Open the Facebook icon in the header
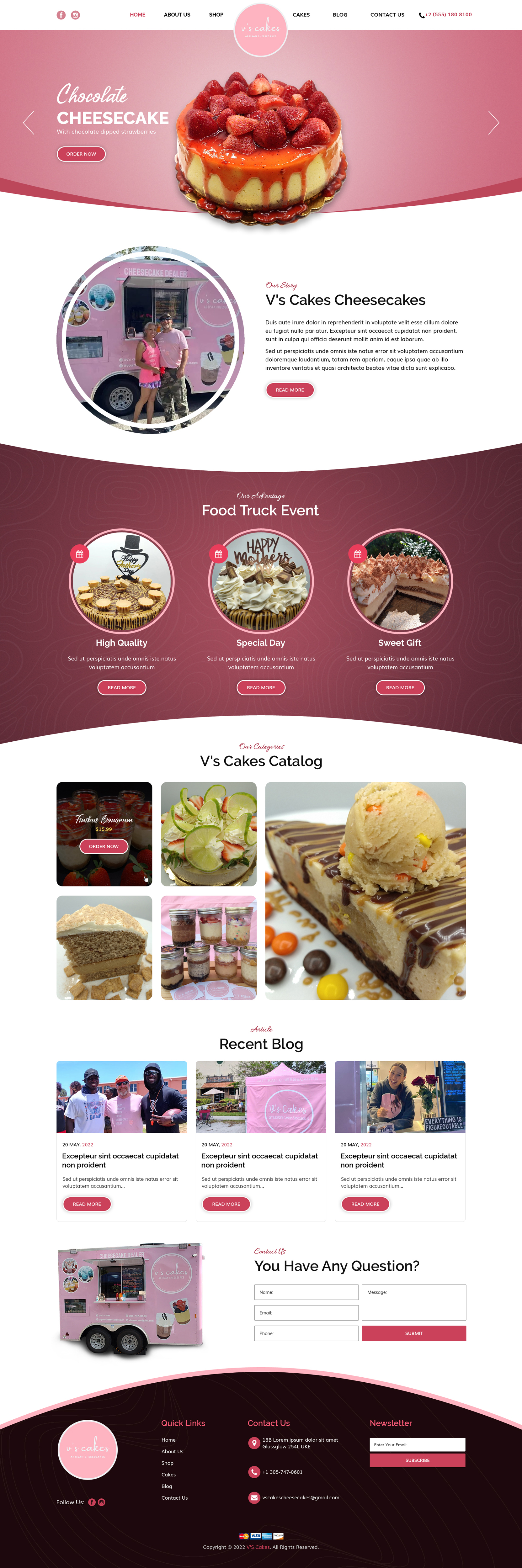The image size is (522, 1568). coord(61,15)
